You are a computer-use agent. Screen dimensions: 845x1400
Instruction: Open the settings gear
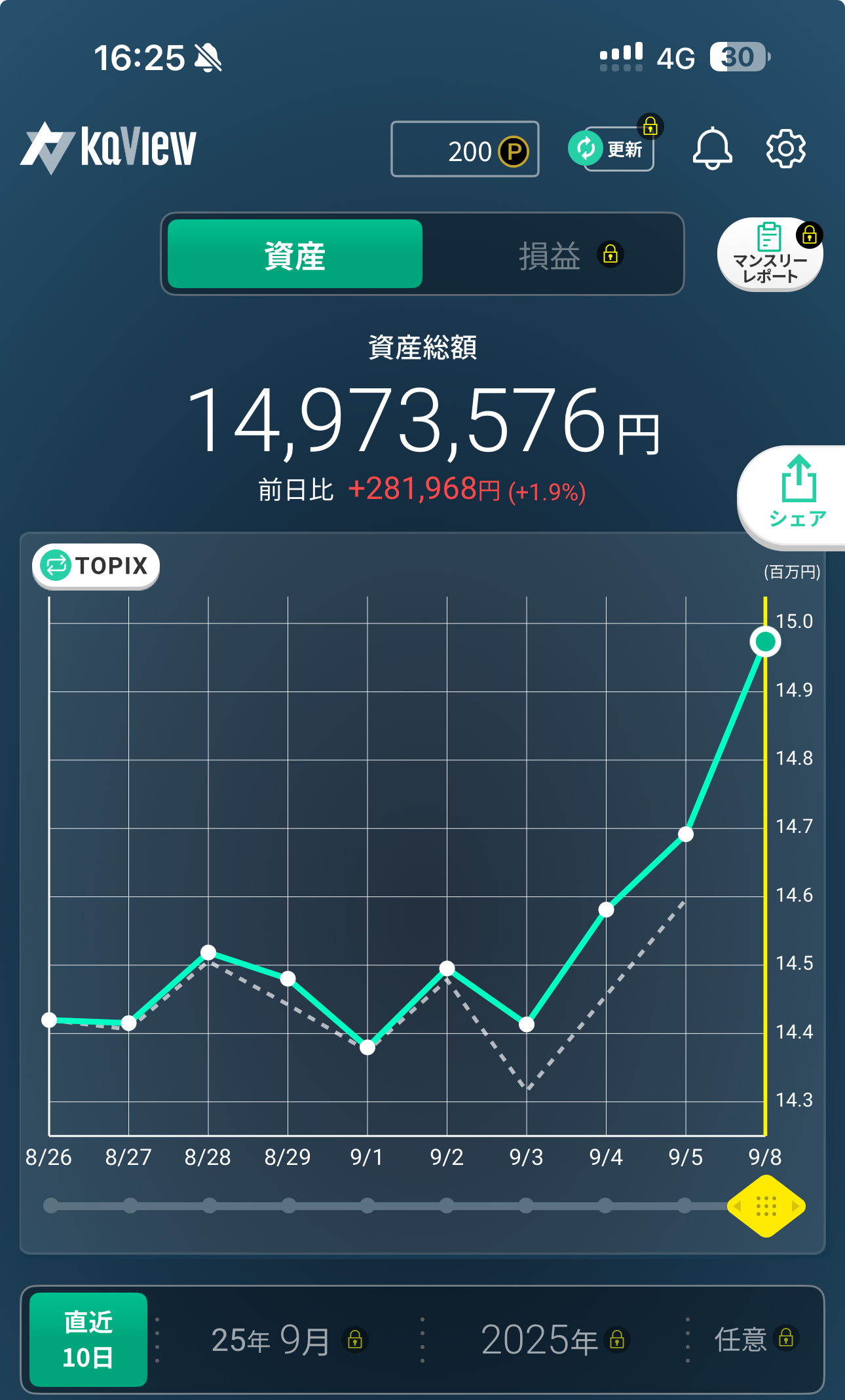(x=786, y=149)
